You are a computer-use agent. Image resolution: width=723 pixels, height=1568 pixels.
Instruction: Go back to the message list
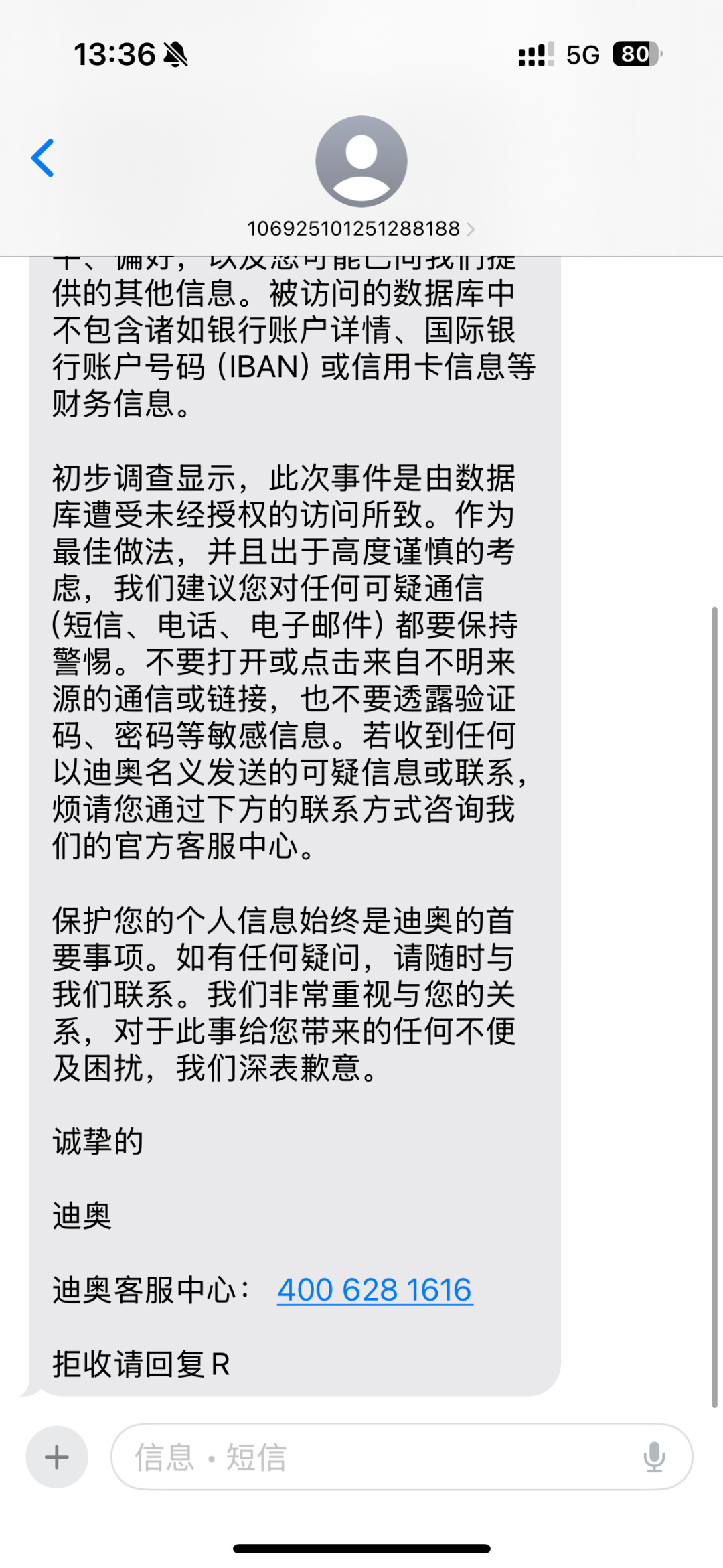click(43, 159)
